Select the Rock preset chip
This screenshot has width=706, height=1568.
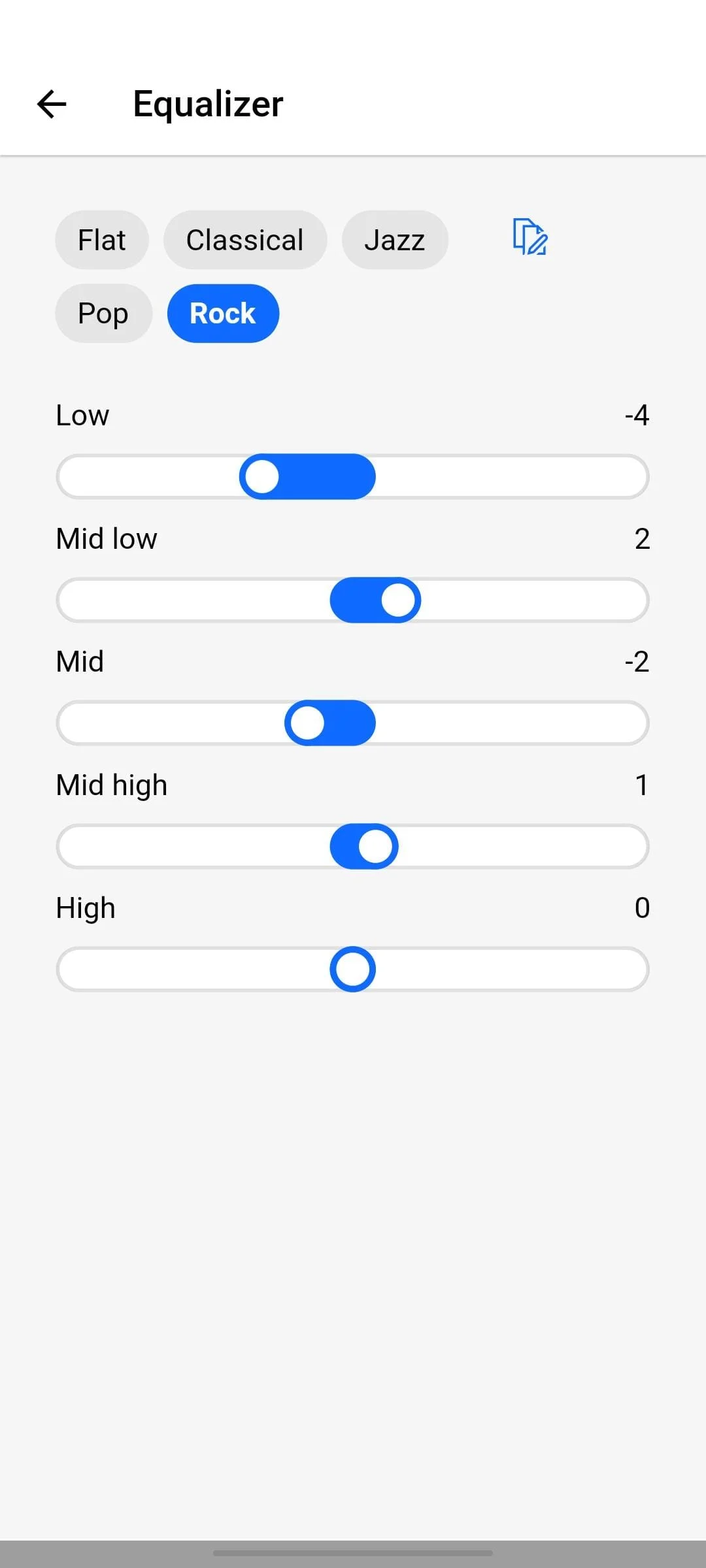point(222,314)
